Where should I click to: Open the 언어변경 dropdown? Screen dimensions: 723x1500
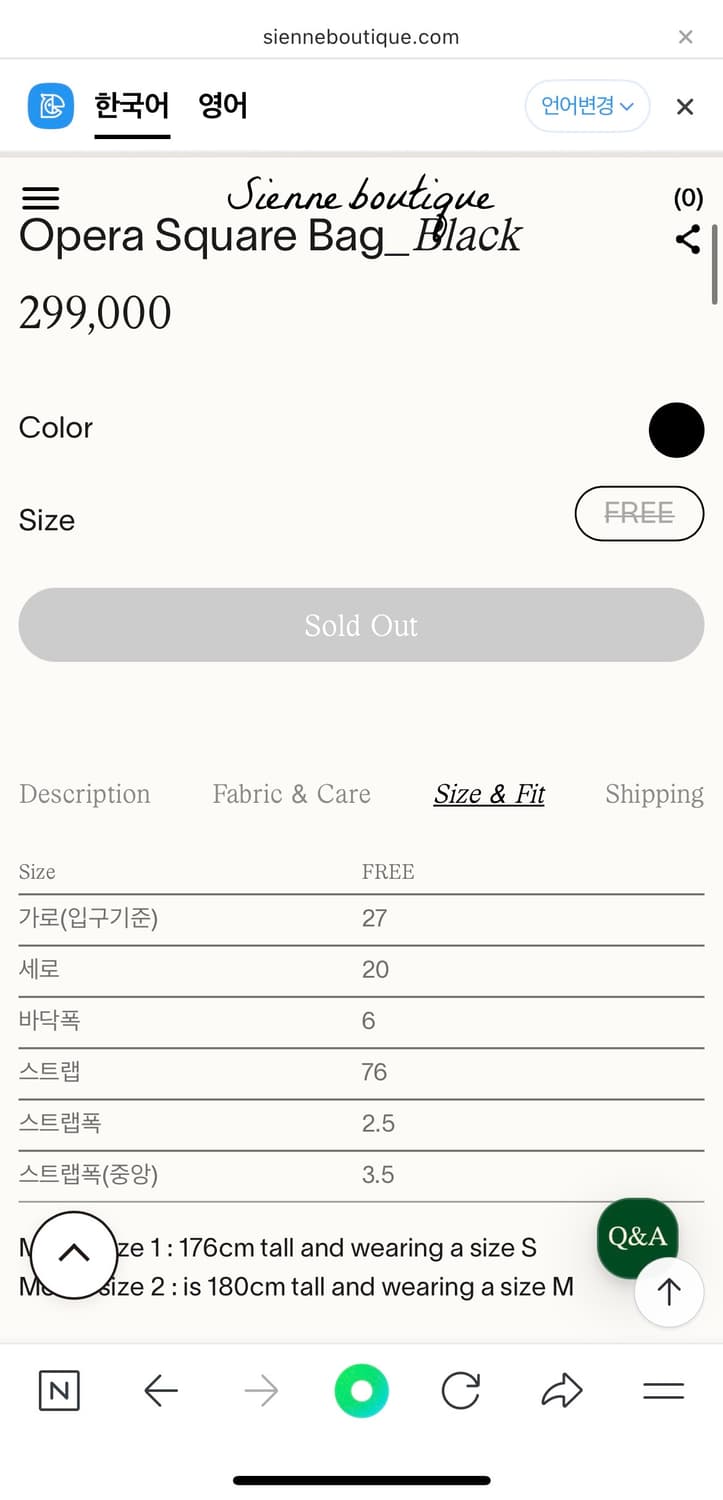[x=587, y=106]
